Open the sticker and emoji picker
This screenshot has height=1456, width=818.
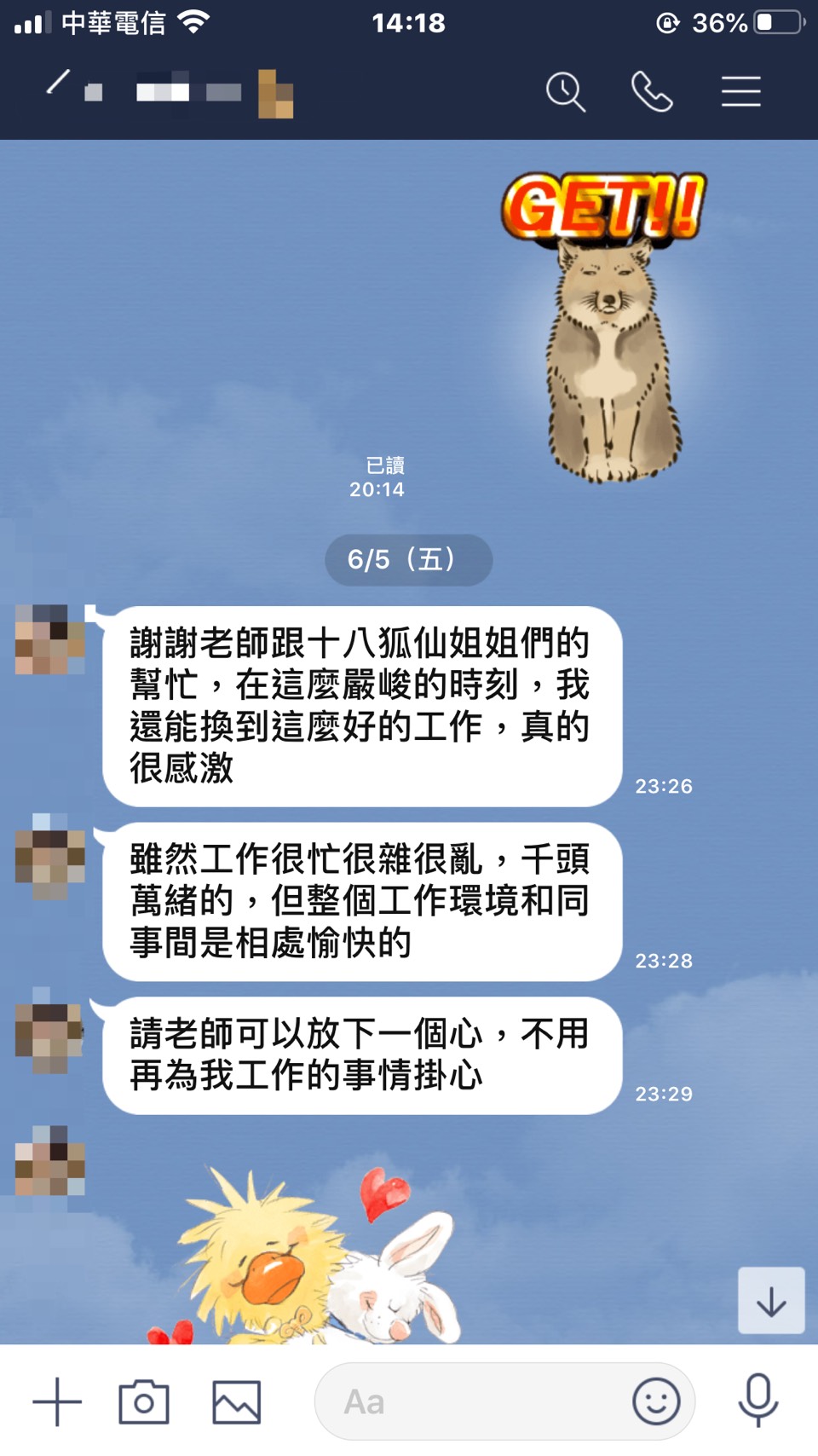coord(656,1401)
